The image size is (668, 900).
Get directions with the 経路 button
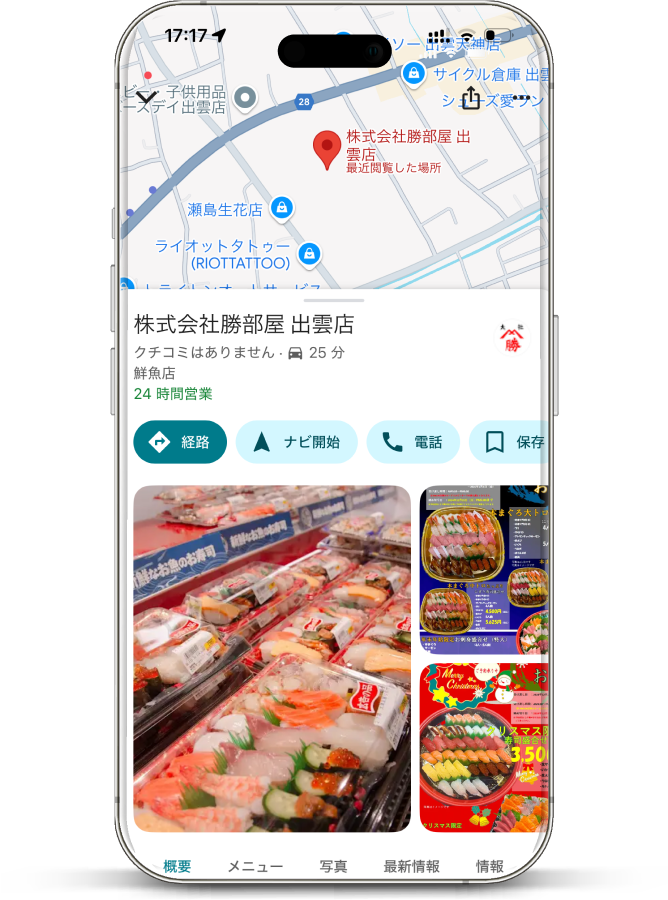[180, 442]
